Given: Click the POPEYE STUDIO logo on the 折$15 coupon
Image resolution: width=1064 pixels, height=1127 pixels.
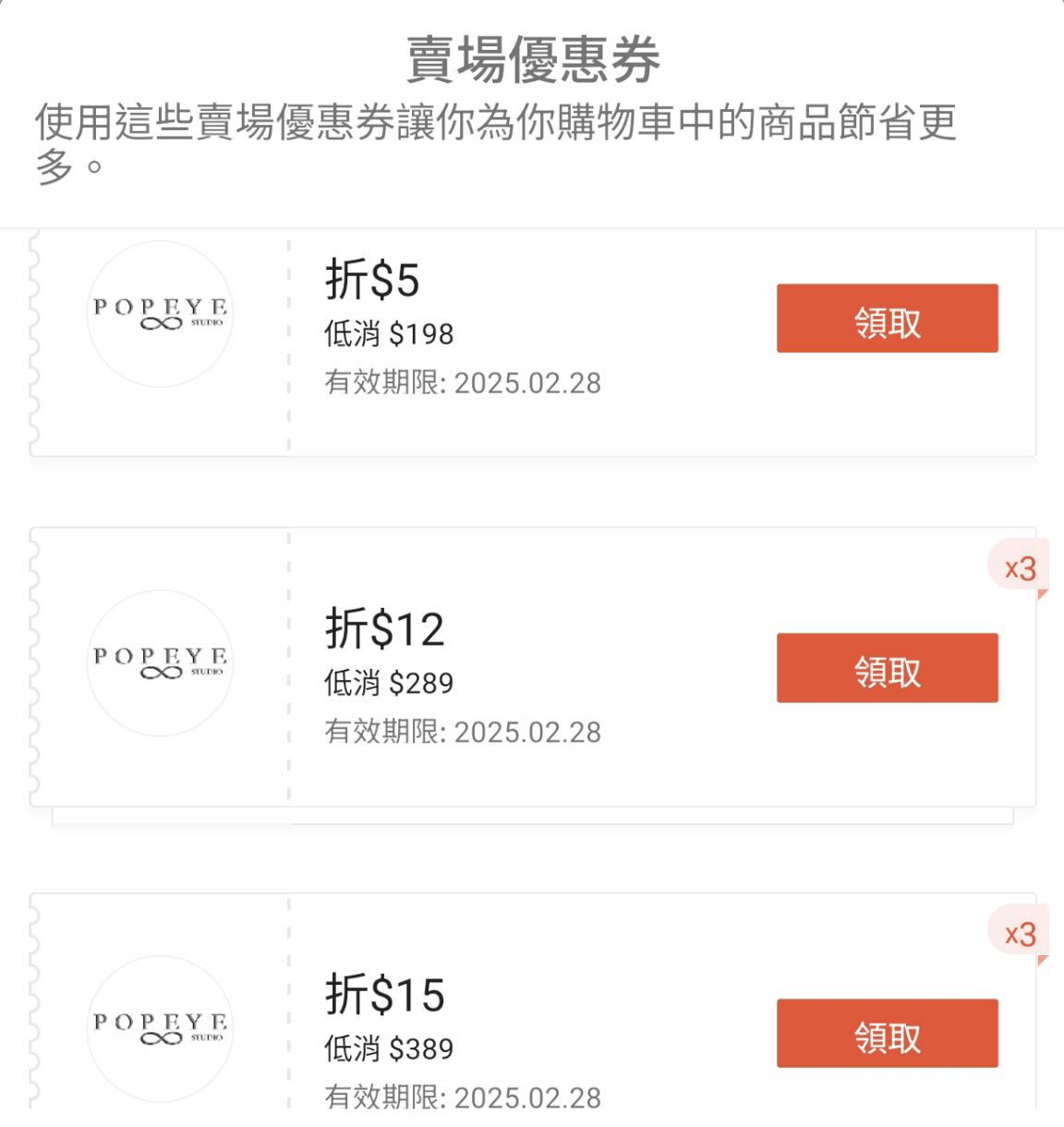Looking at the screenshot, I should (x=160, y=1025).
